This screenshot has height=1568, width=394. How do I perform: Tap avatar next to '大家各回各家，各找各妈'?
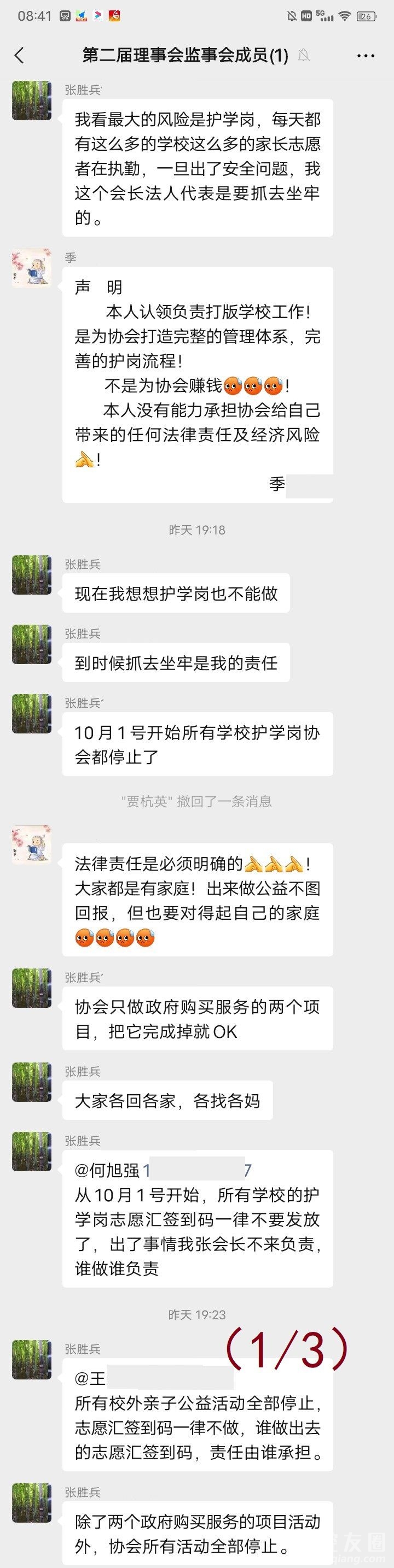click(x=32, y=1082)
